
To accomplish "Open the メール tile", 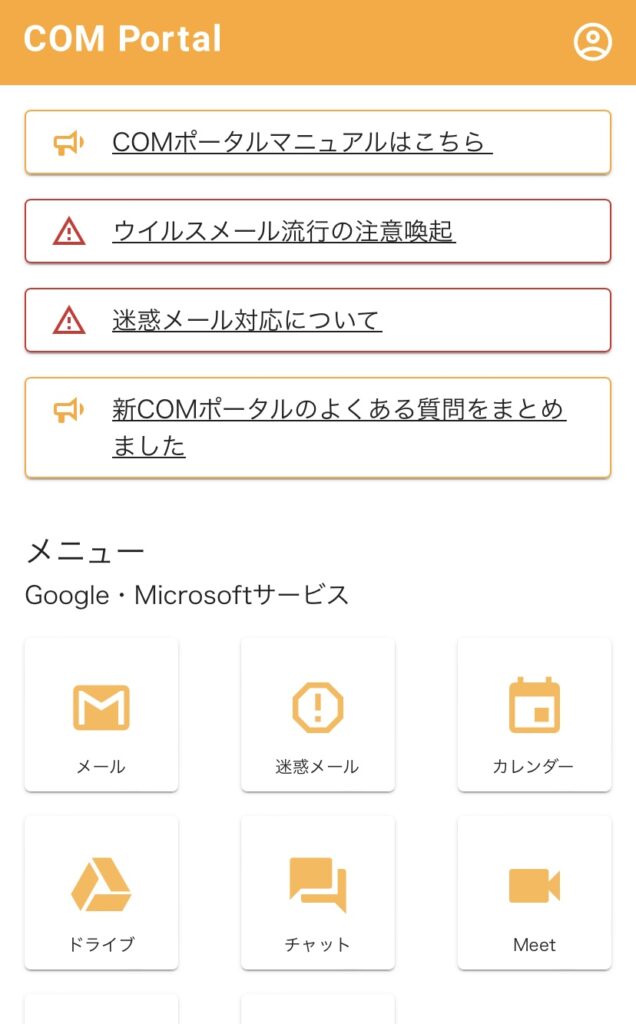I will click(101, 715).
